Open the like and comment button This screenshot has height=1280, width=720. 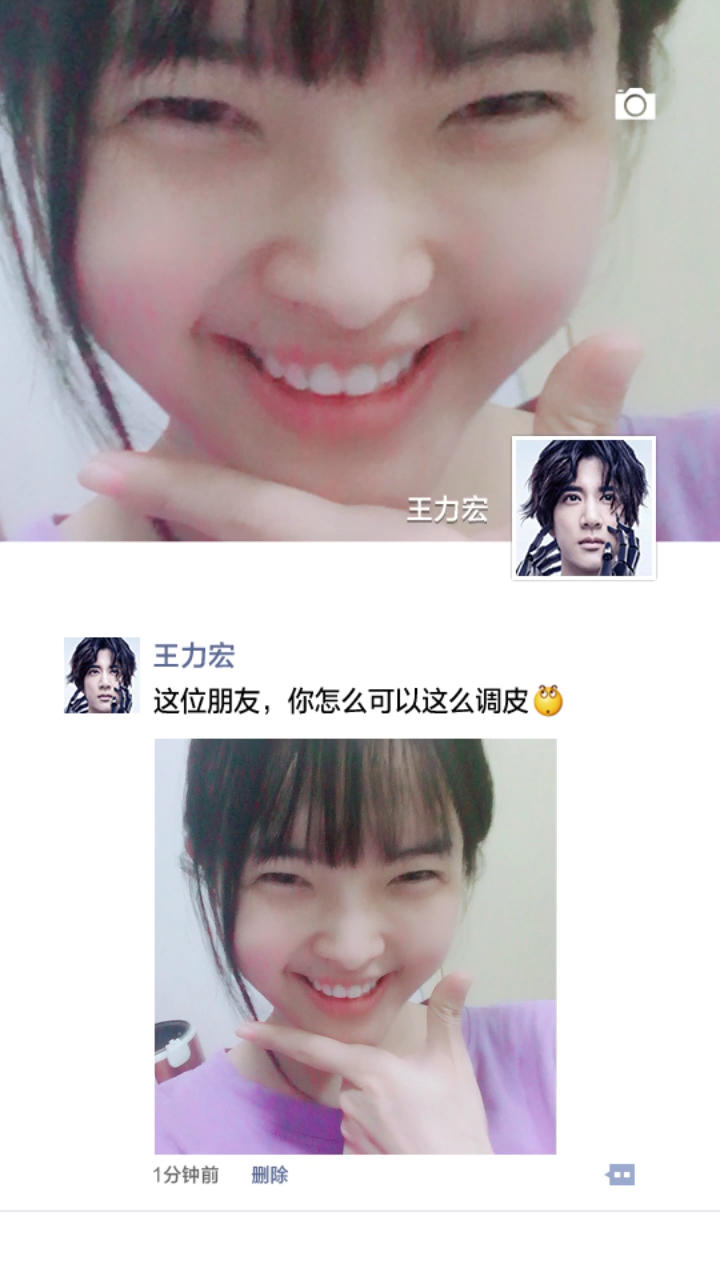pos(621,1175)
